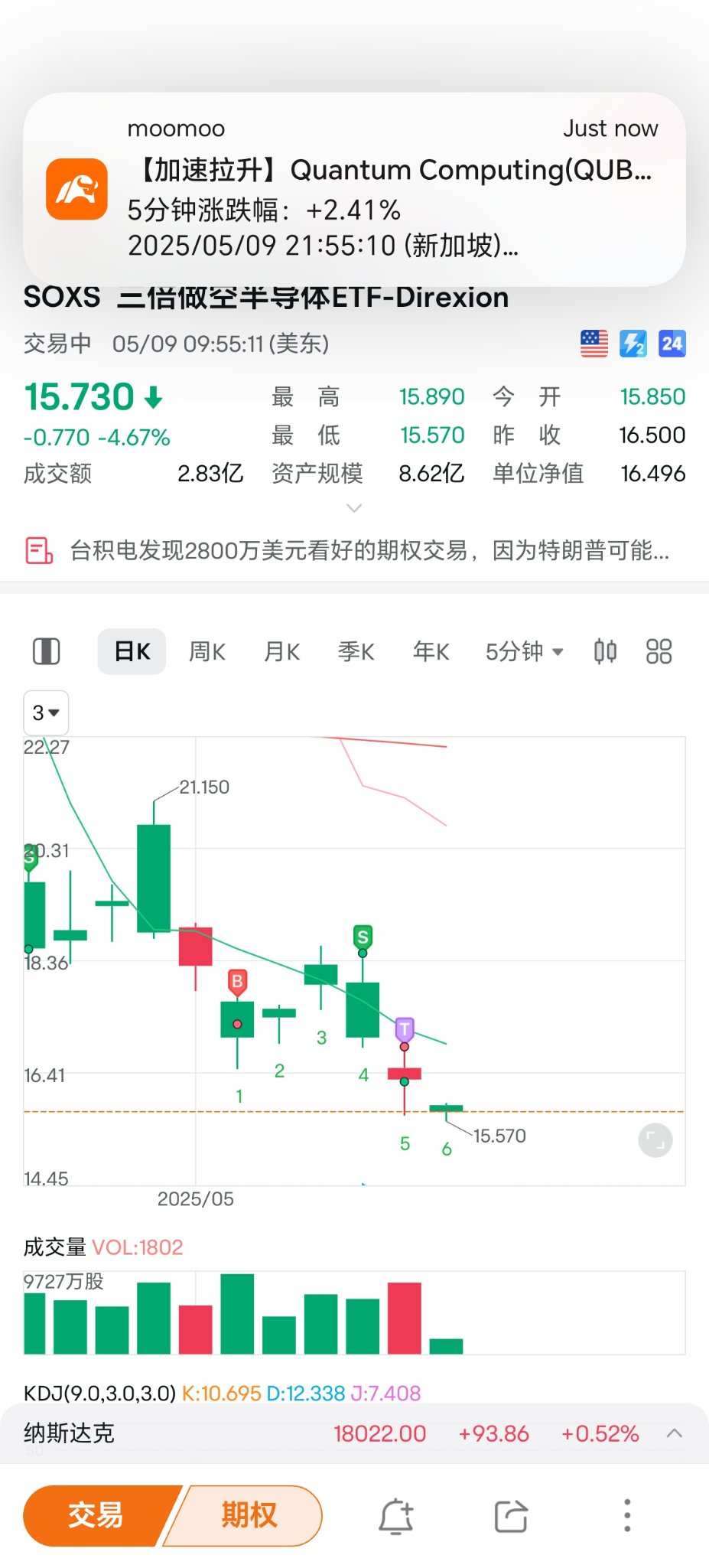Select the 年K yearly chart
The image size is (709, 1568).
(x=431, y=652)
